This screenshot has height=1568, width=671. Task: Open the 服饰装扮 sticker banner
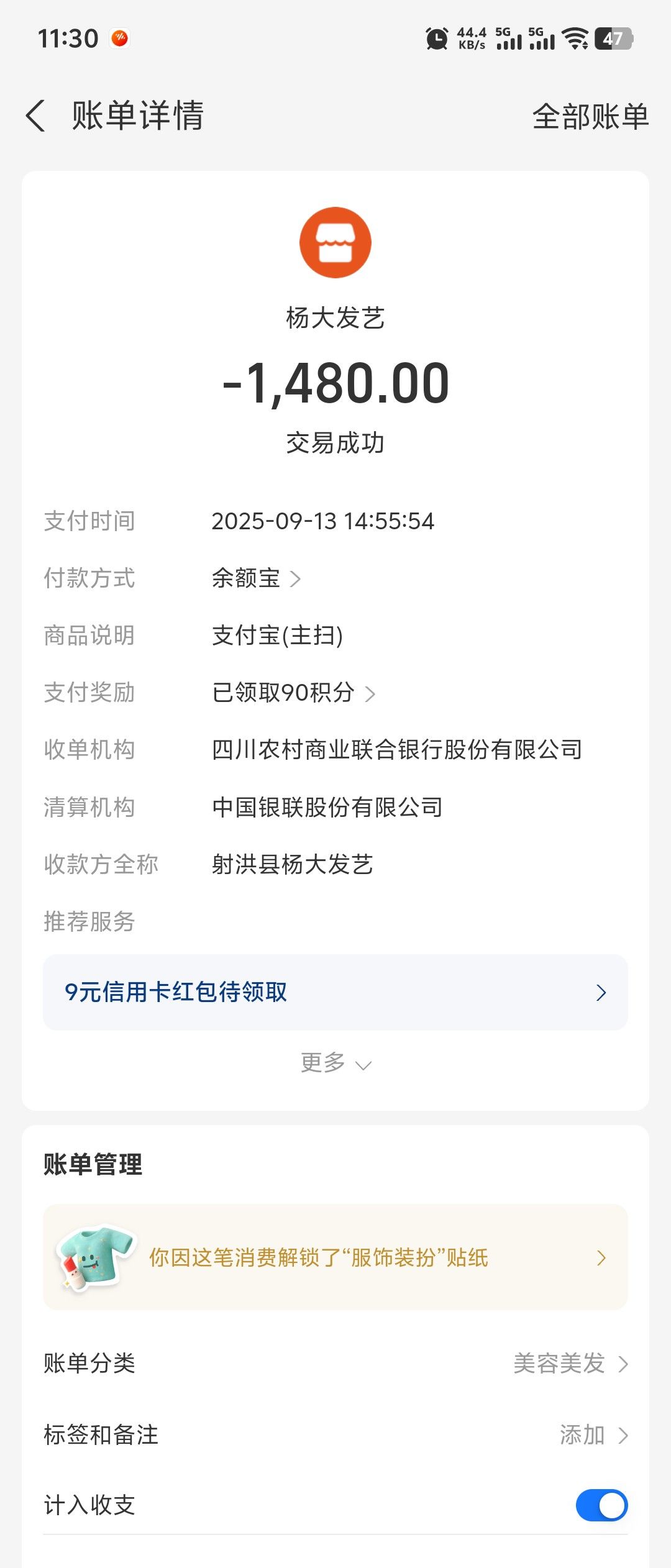(335, 1258)
